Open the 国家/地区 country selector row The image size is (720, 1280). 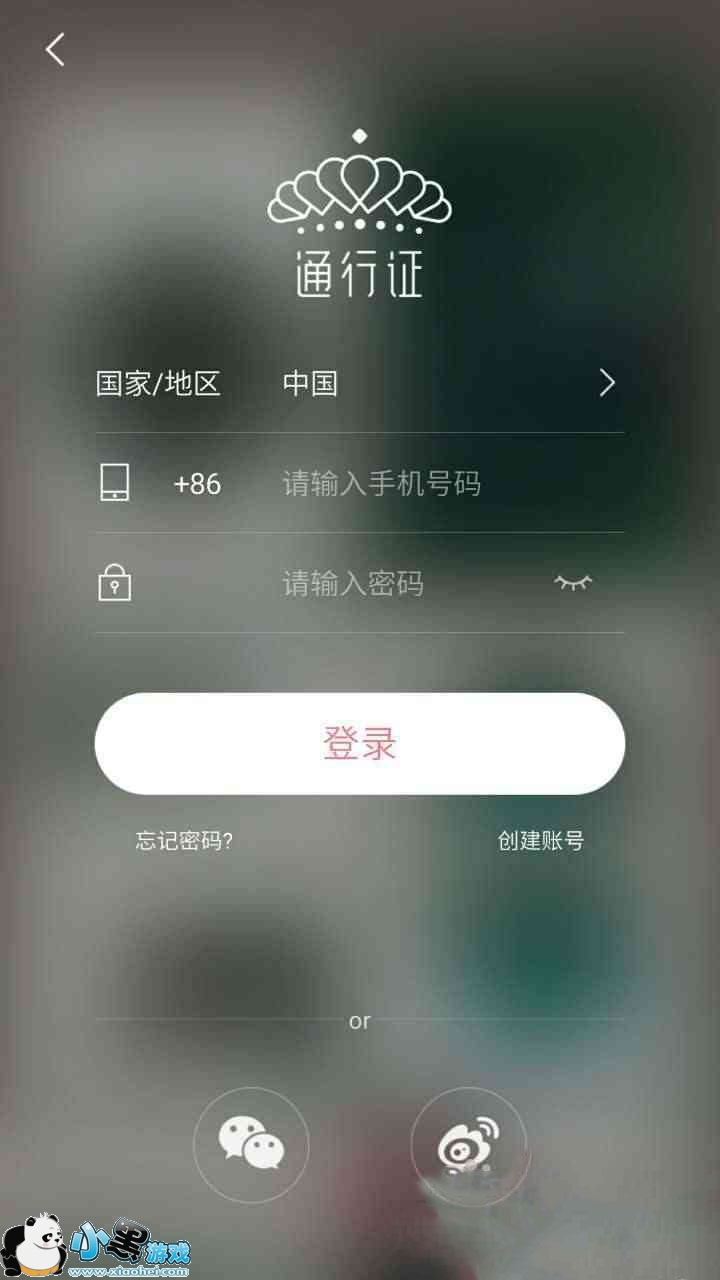[x=360, y=383]
